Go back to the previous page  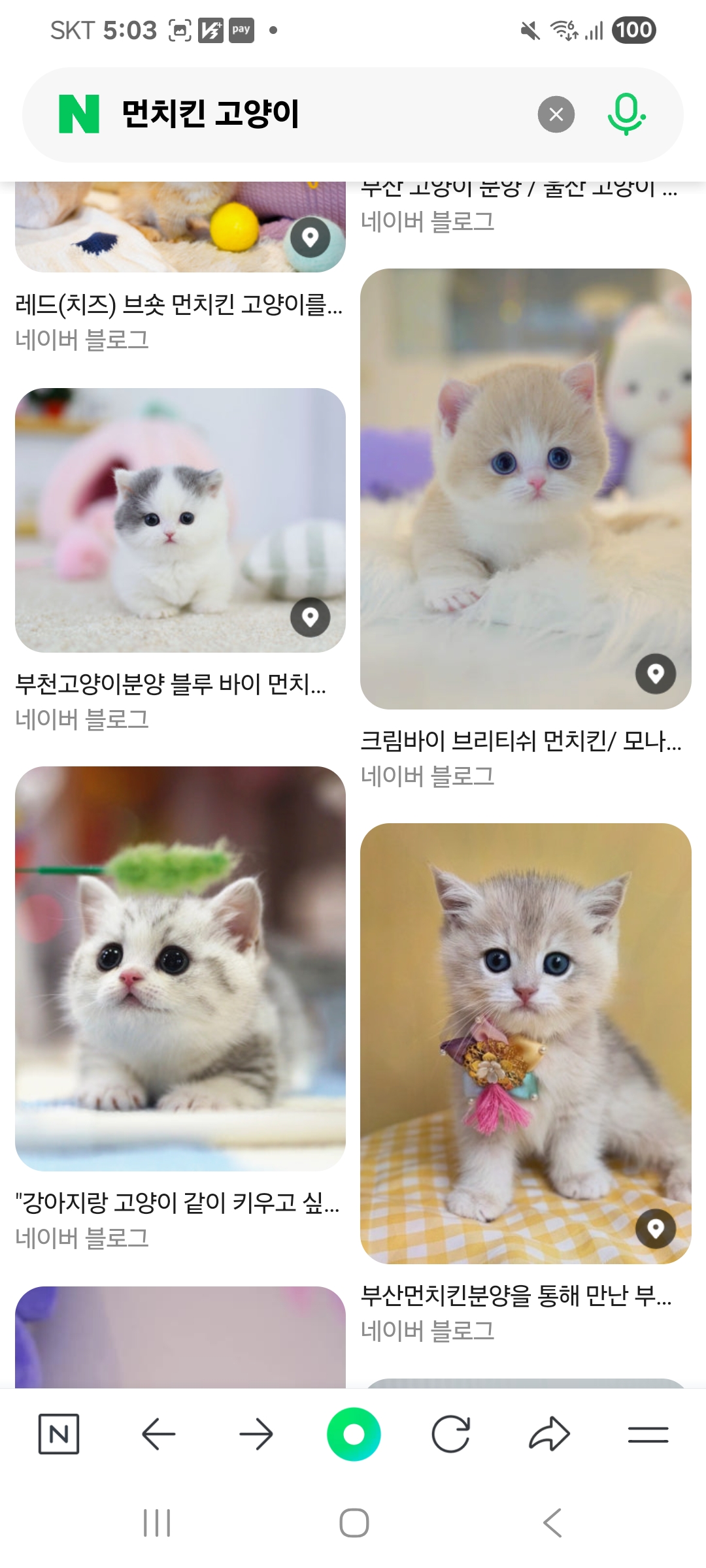tap(158, 1434)
